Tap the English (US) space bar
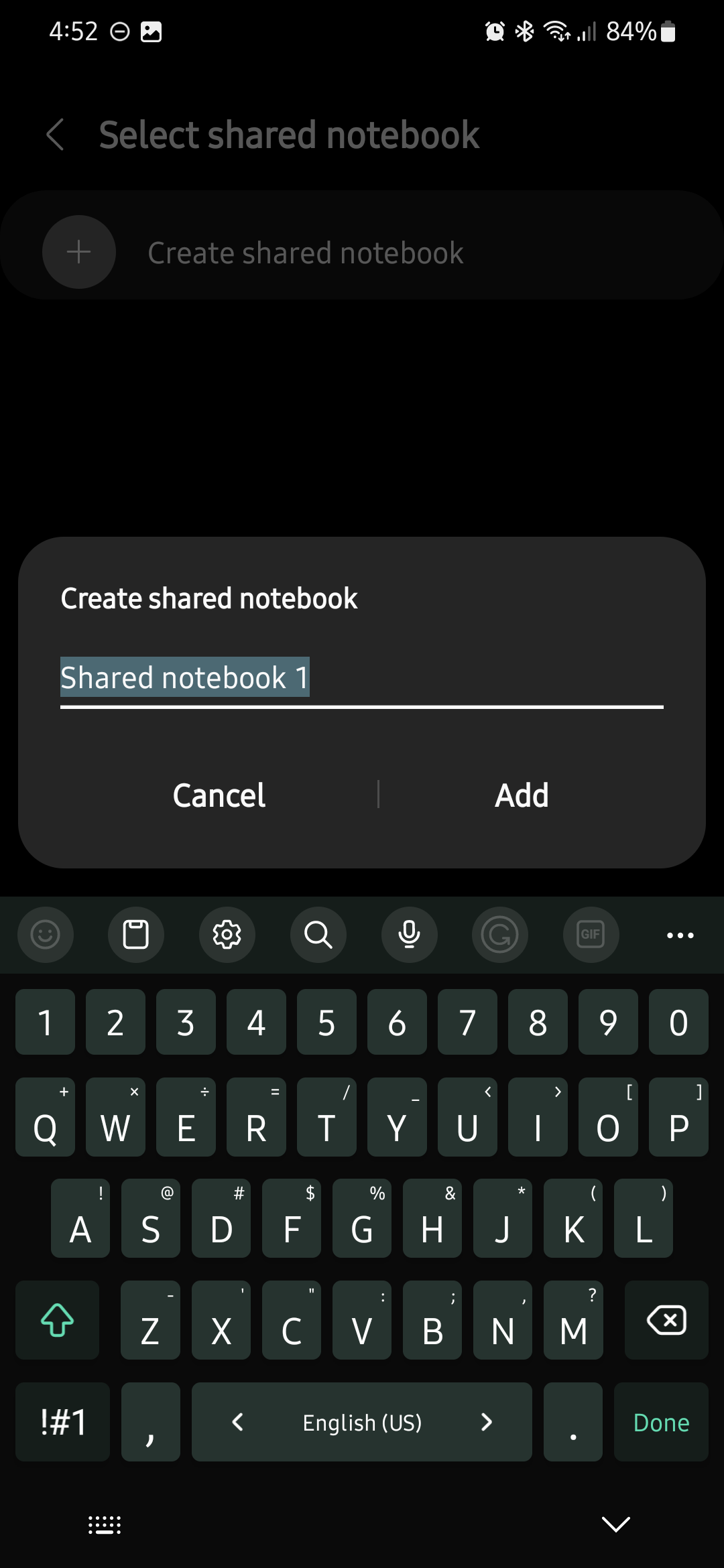This screenshot has width=724, height=1568. (362, 1422)
